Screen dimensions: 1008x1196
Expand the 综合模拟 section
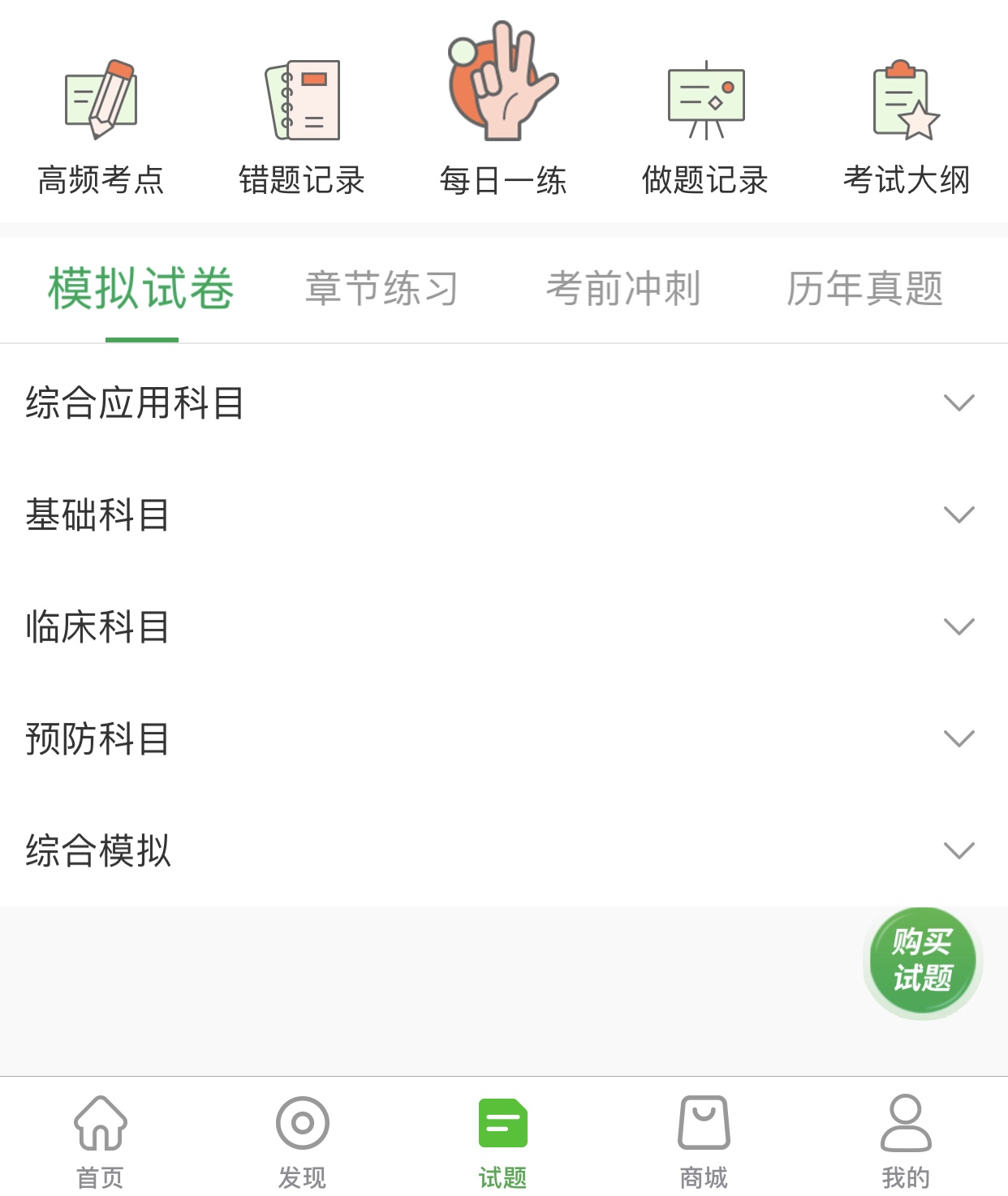(x=503, y=850)
